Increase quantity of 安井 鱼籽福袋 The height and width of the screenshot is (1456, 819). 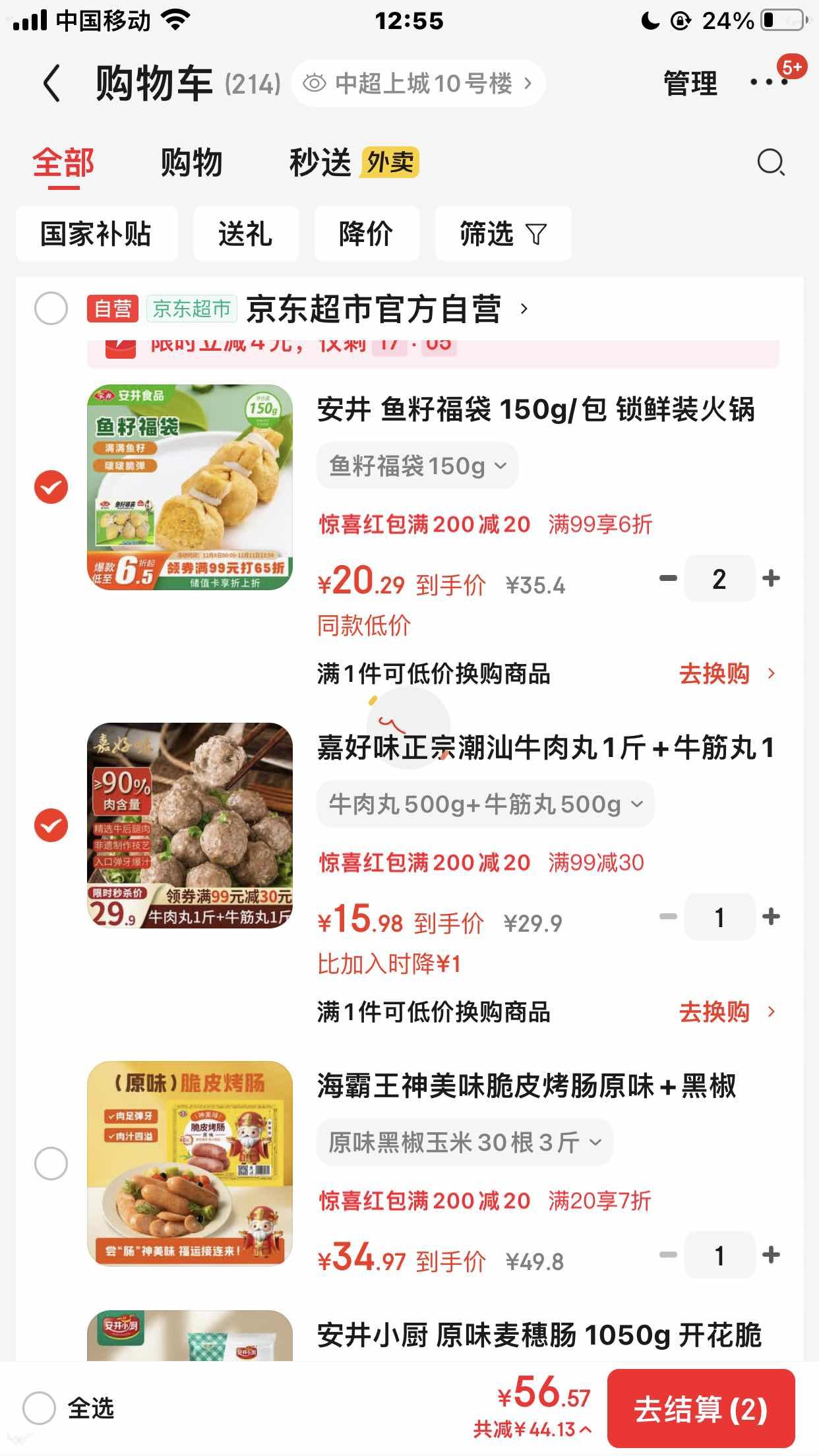[771, 578]
